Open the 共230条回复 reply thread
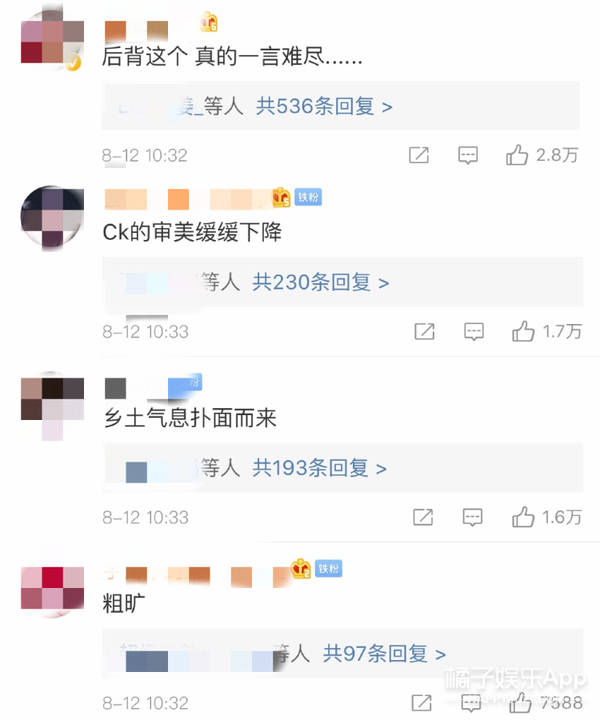The width and height of the screenshot is (600, 720). pyautogui.click(x=320, y=283)
